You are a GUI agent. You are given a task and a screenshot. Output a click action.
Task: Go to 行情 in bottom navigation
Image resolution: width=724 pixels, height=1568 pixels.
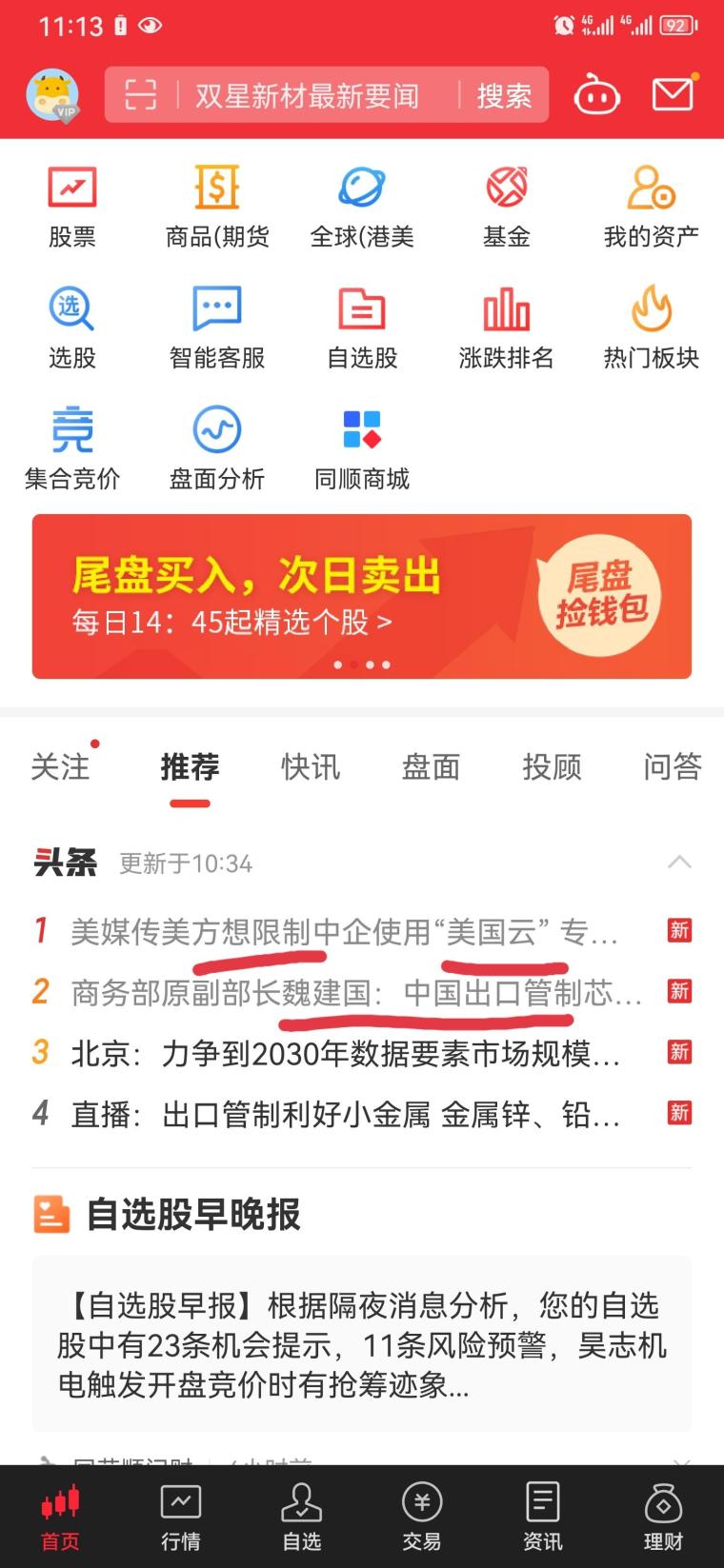[181, 1518]
